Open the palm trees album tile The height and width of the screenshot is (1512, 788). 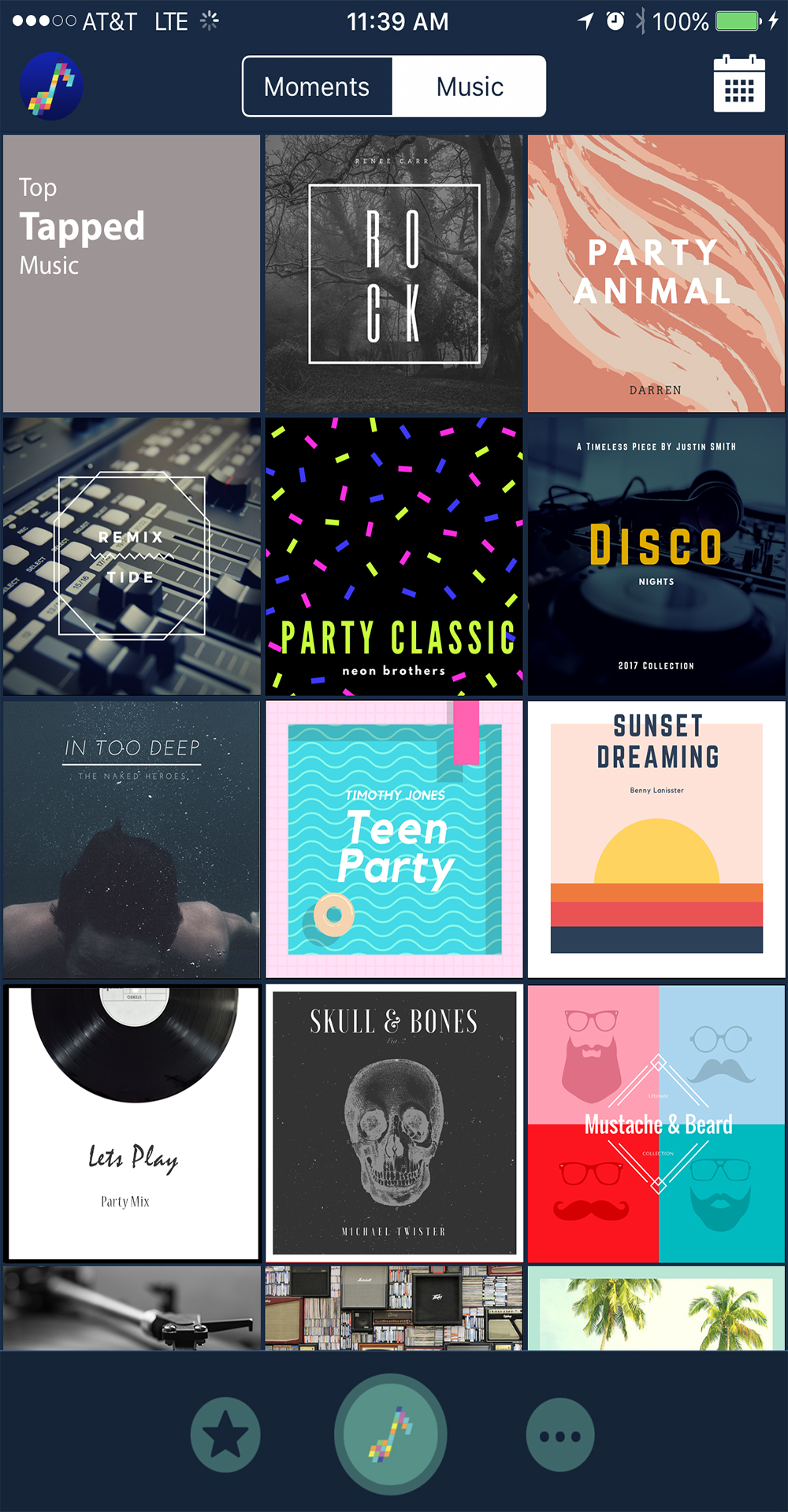click(656, 1309)
